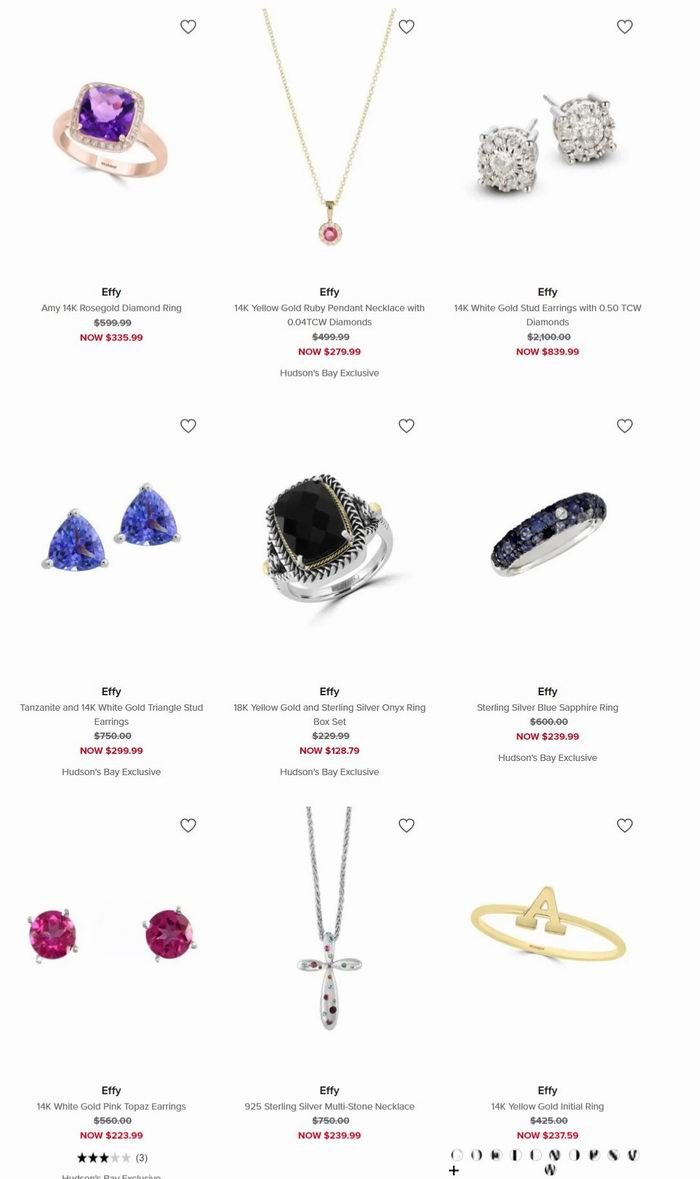Open the Onyx Ring Box Set product
The width and height of the screenshot is (700, 1179).
tap(329, 714)
